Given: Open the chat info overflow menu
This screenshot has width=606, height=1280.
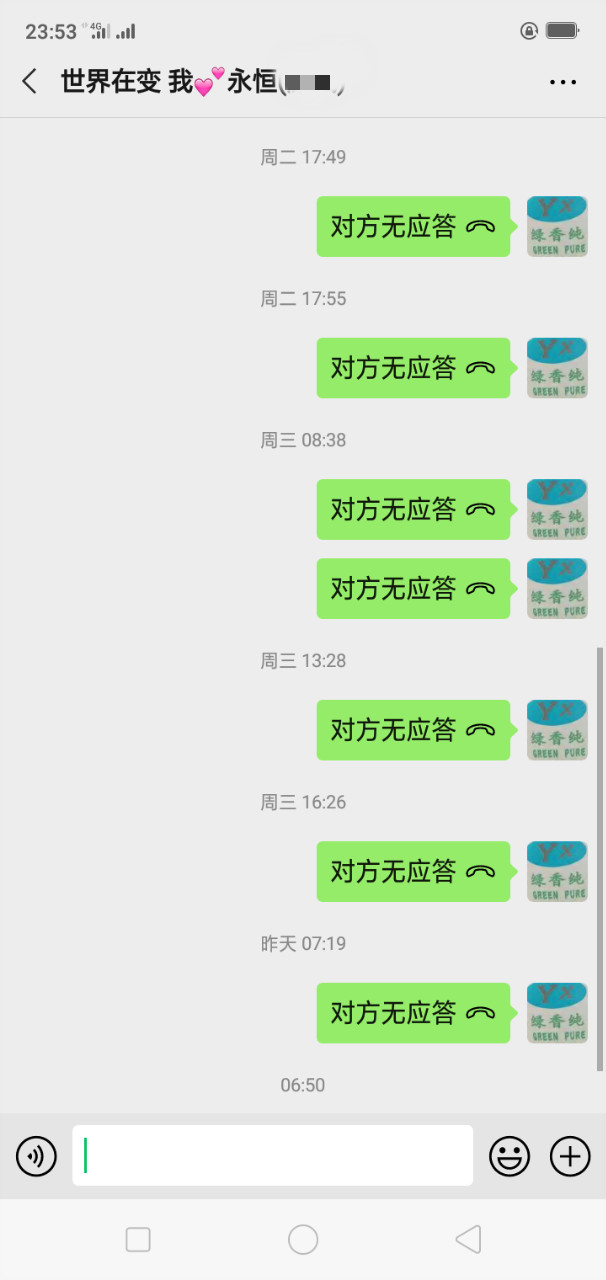Looking at the screenshot, I should (x=563, y=82).
